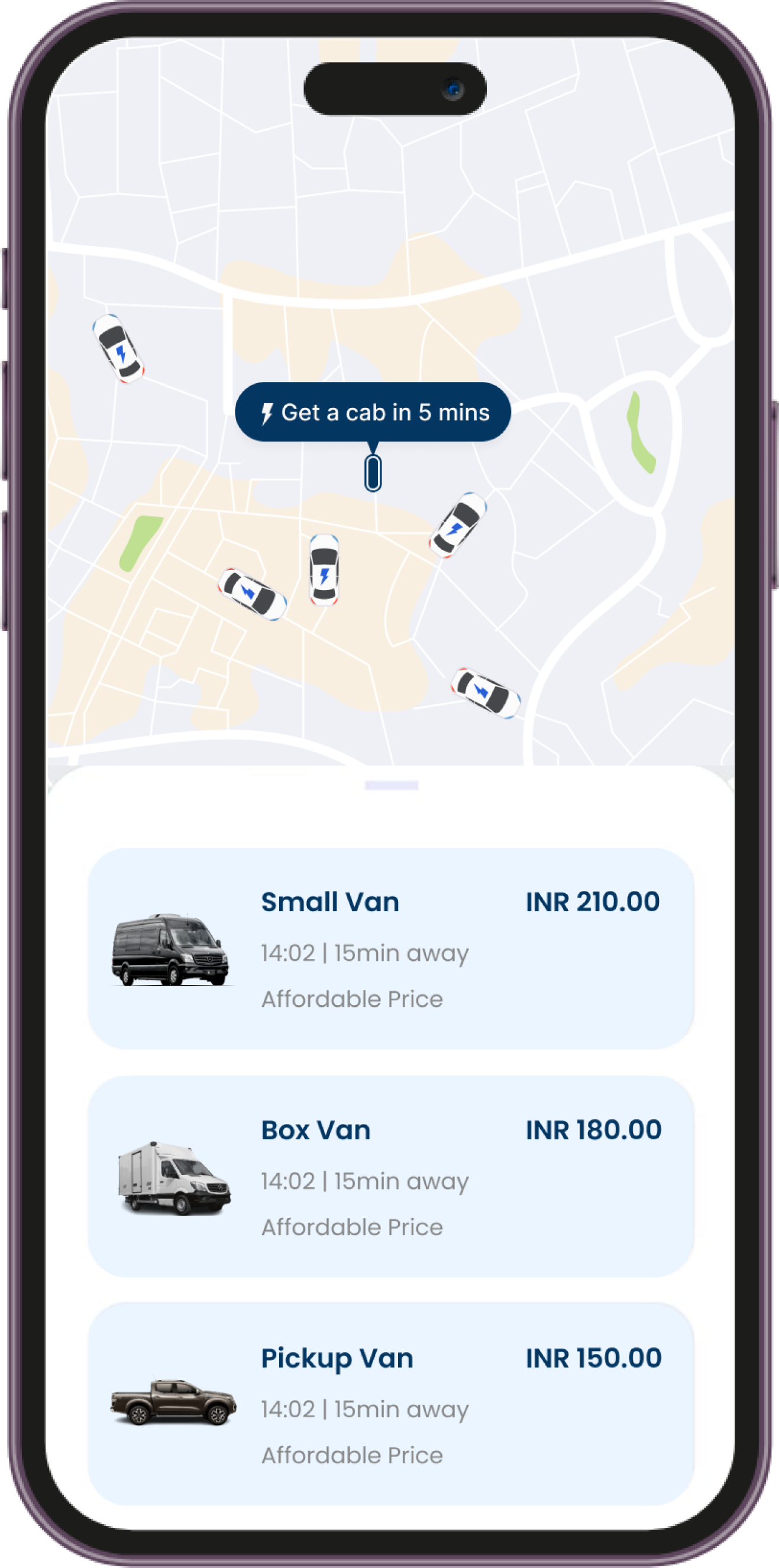Screen dimensions: 779x1568
Task: Tap the bottom sheet drag handle
Action: pyautogui.click(x=391, y=785)
